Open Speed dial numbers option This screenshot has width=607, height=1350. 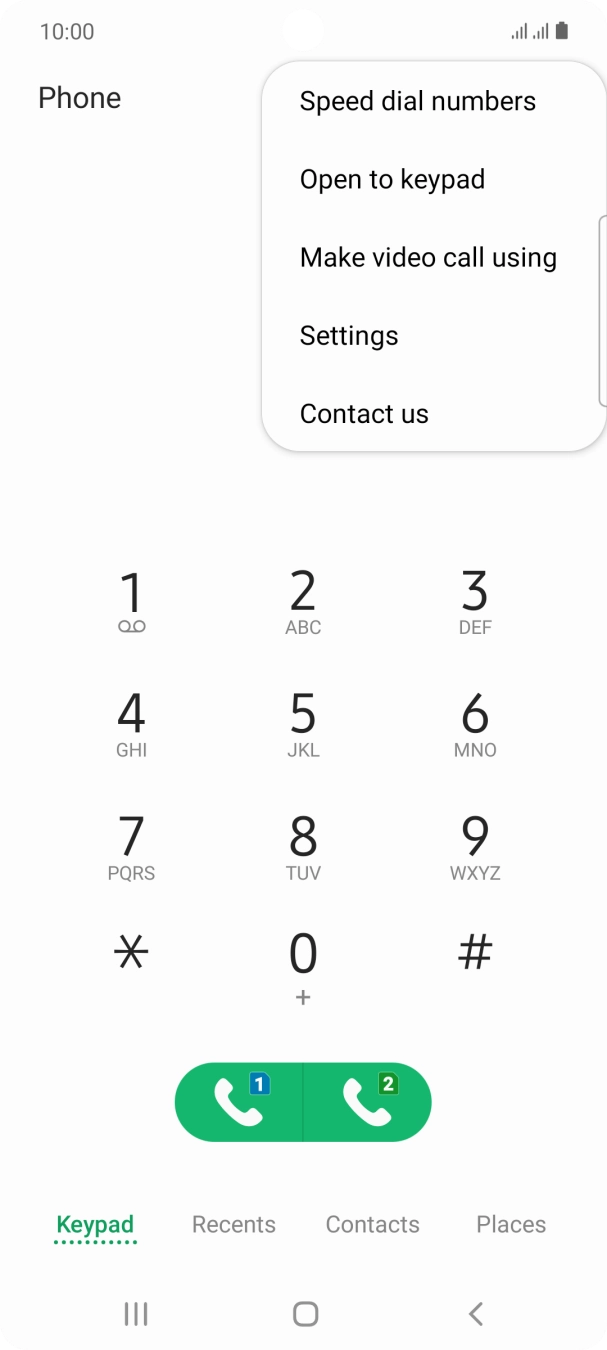click(x=417, y=101)
